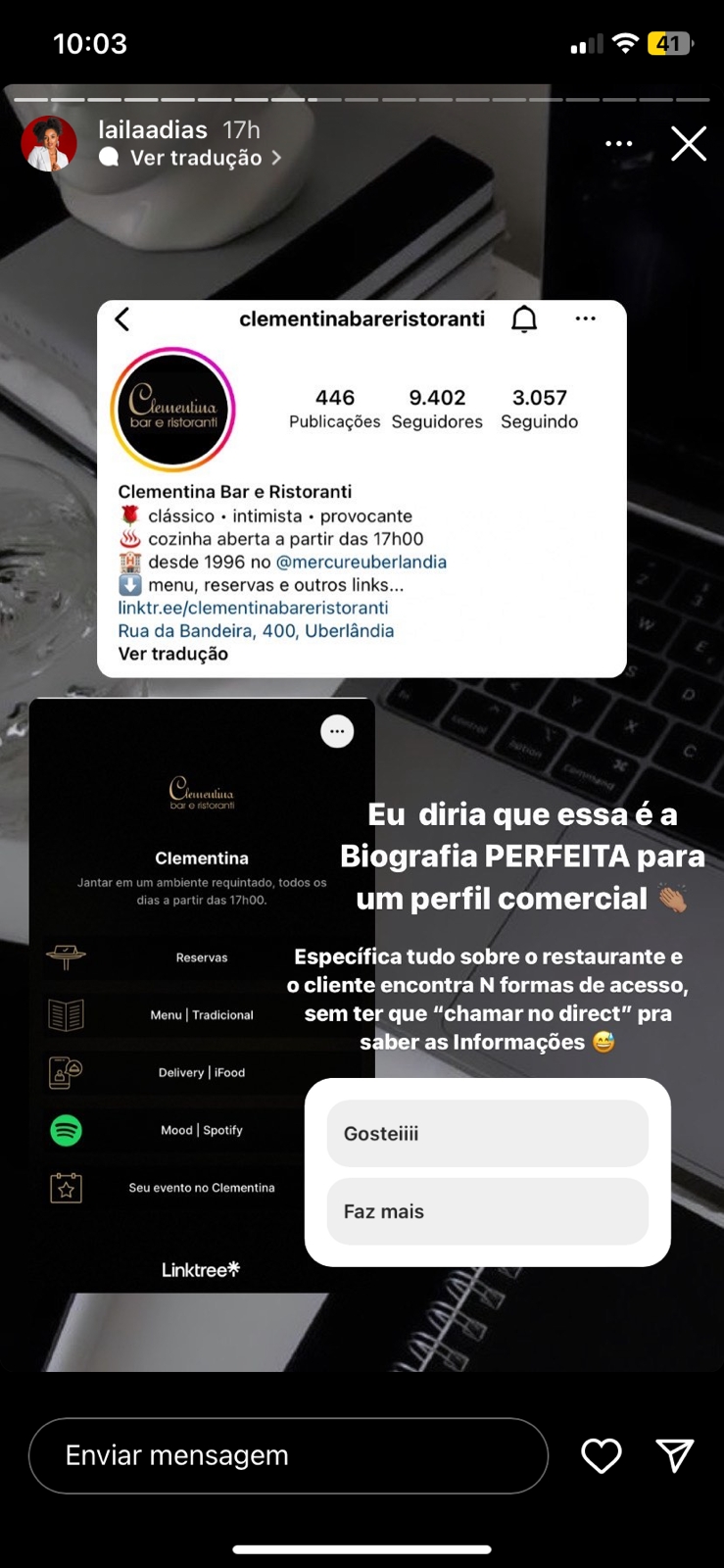The height and width of the screenshot is (1568, 724).
Task: Open the story options menu
Action: coord(618,144)
